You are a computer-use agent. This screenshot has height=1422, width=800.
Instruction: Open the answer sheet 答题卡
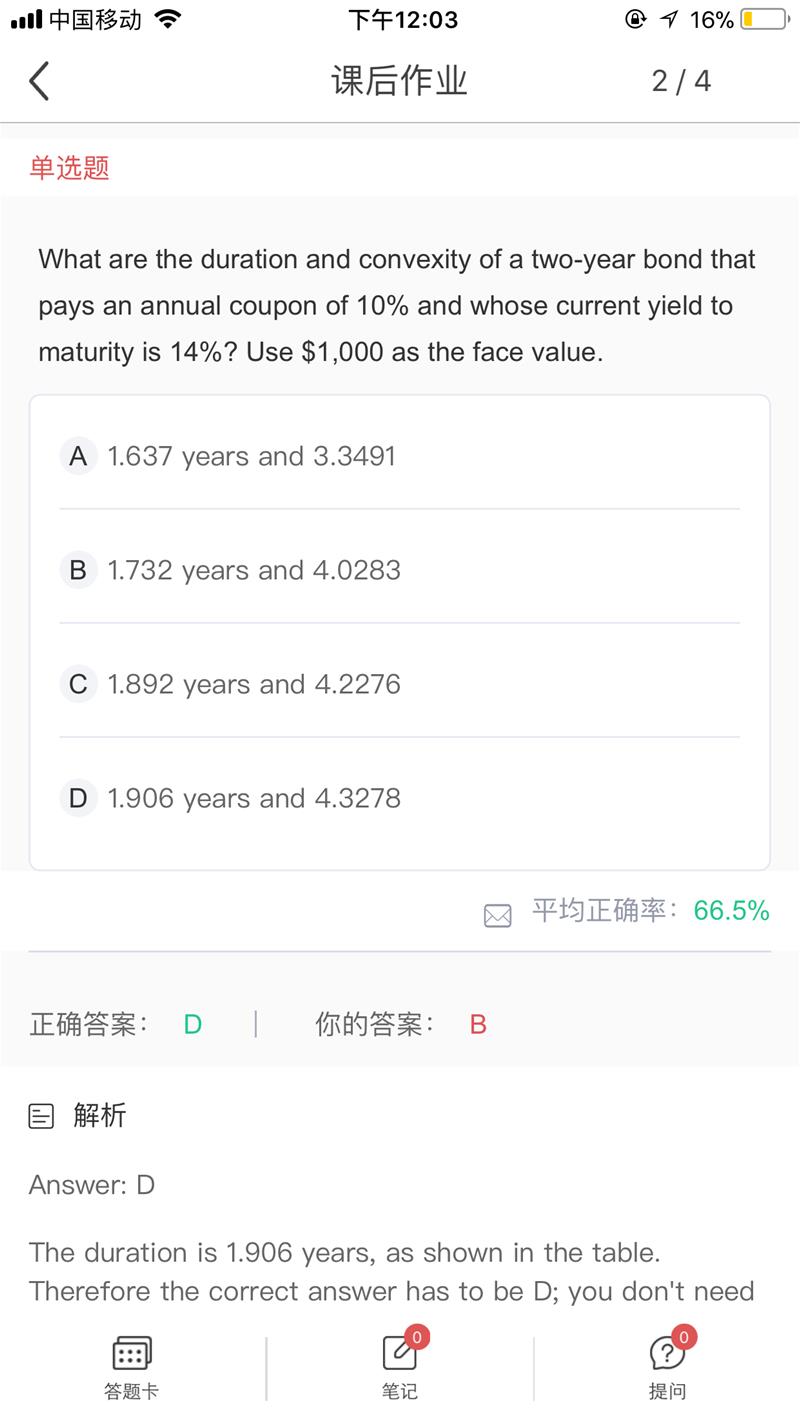132,1368
